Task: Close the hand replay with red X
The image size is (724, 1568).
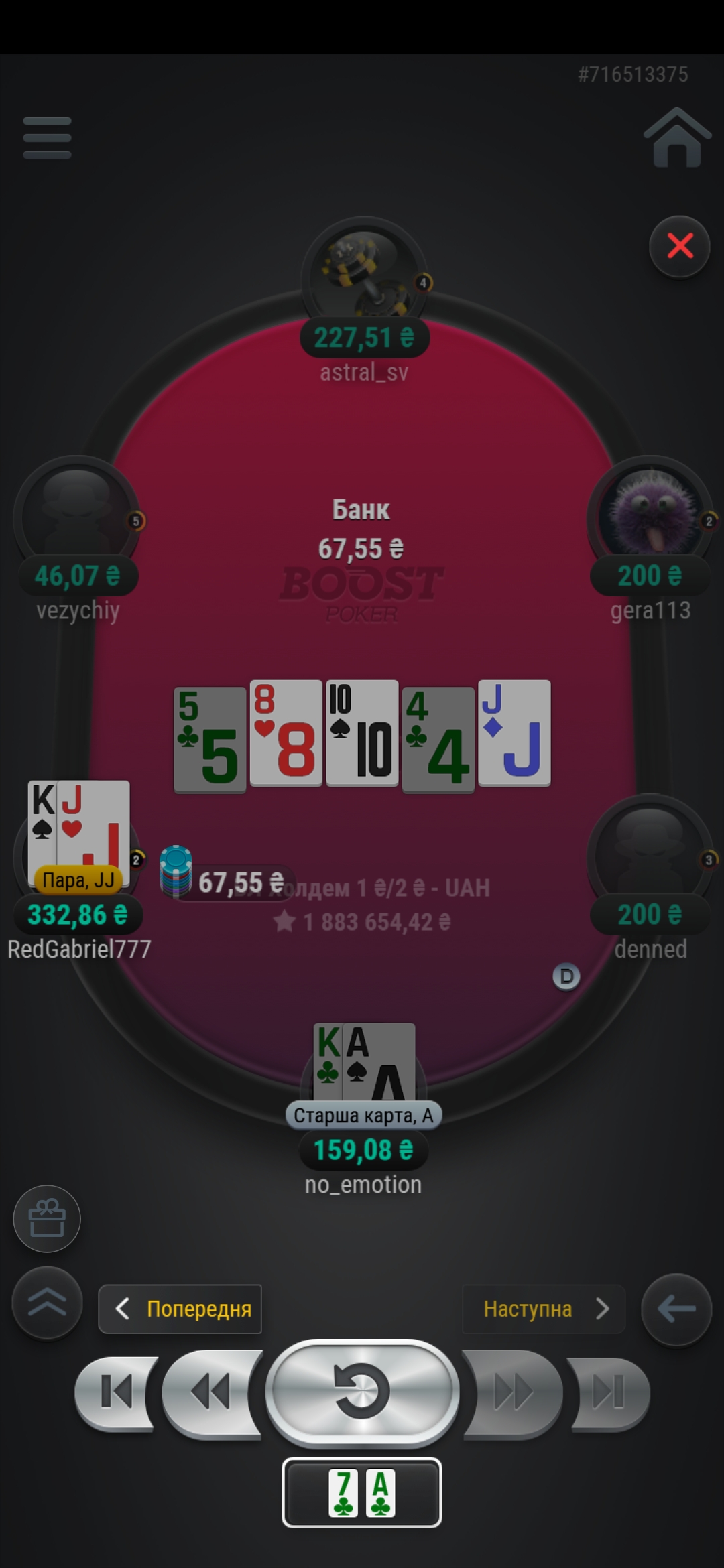Action: [x=680, y=247]
